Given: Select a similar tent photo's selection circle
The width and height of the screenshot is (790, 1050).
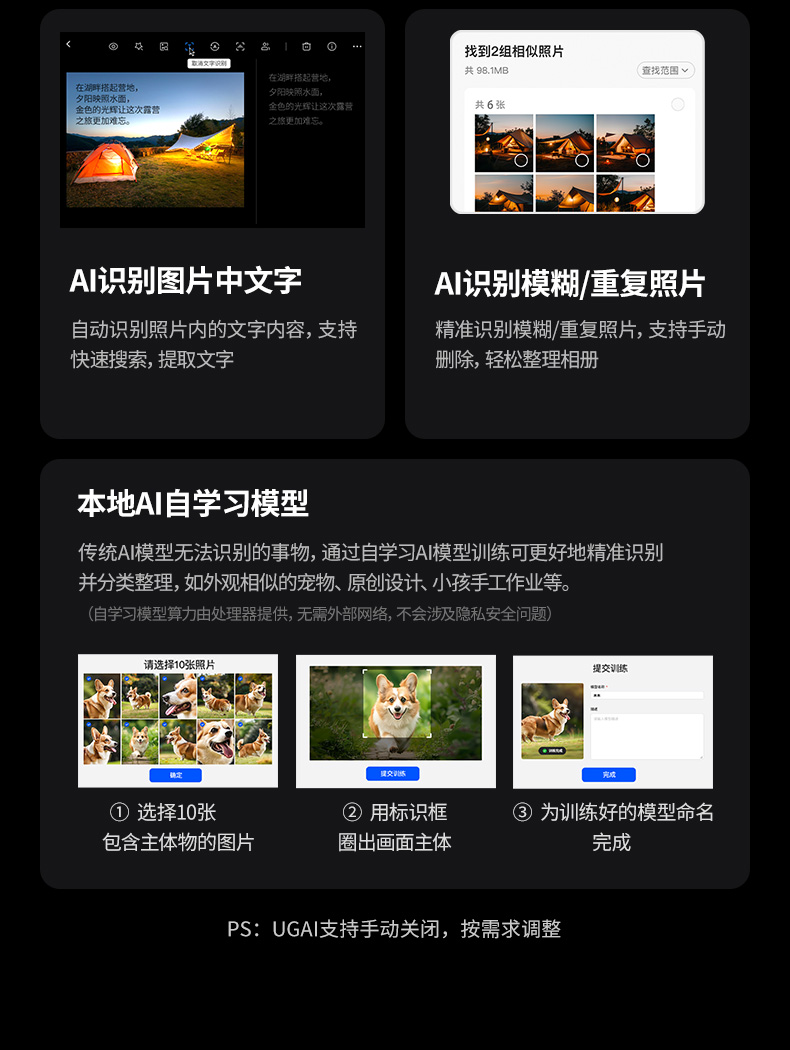Looking at the screenshot, I should pos(519,159).
